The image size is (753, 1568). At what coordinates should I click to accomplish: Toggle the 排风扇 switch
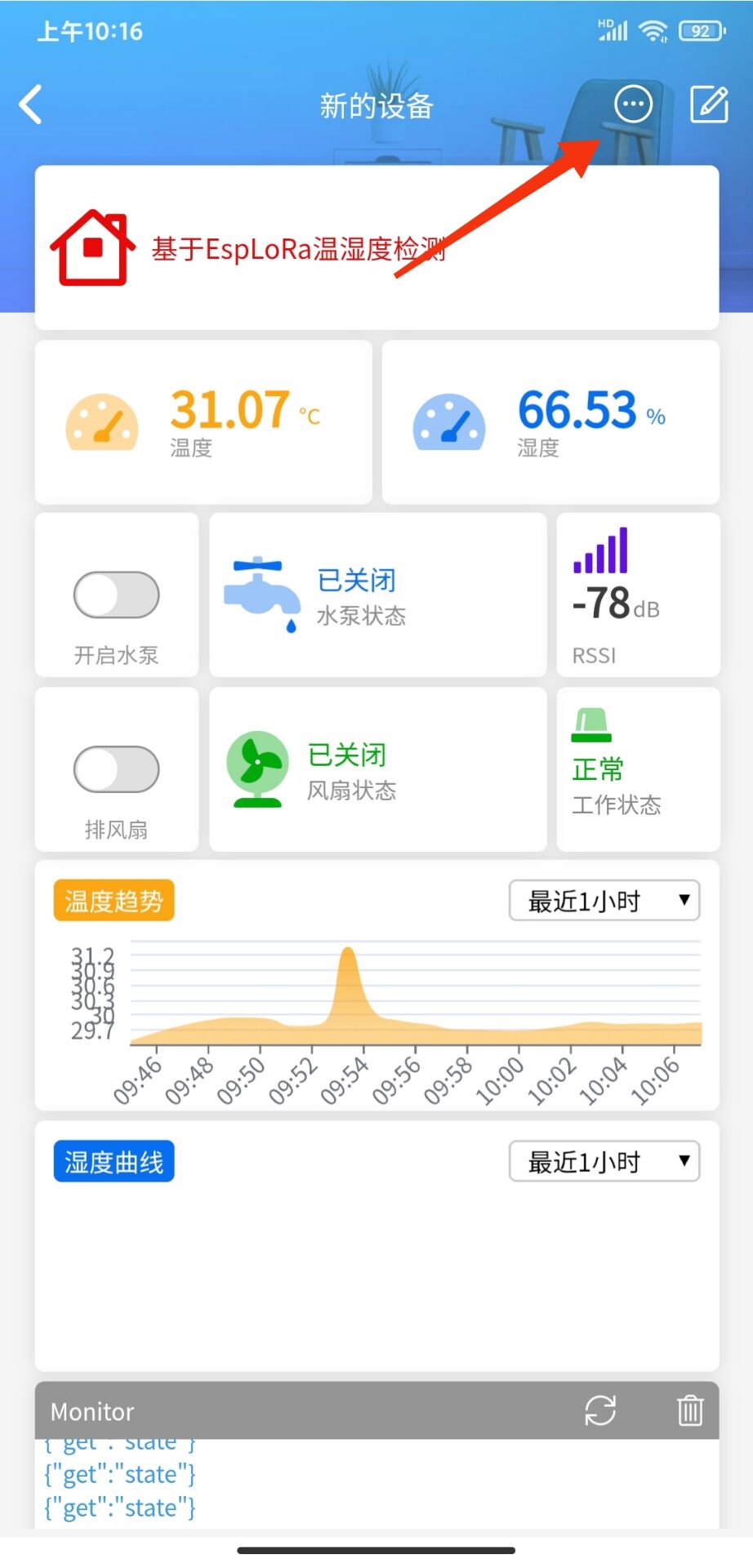click(117, 769)
